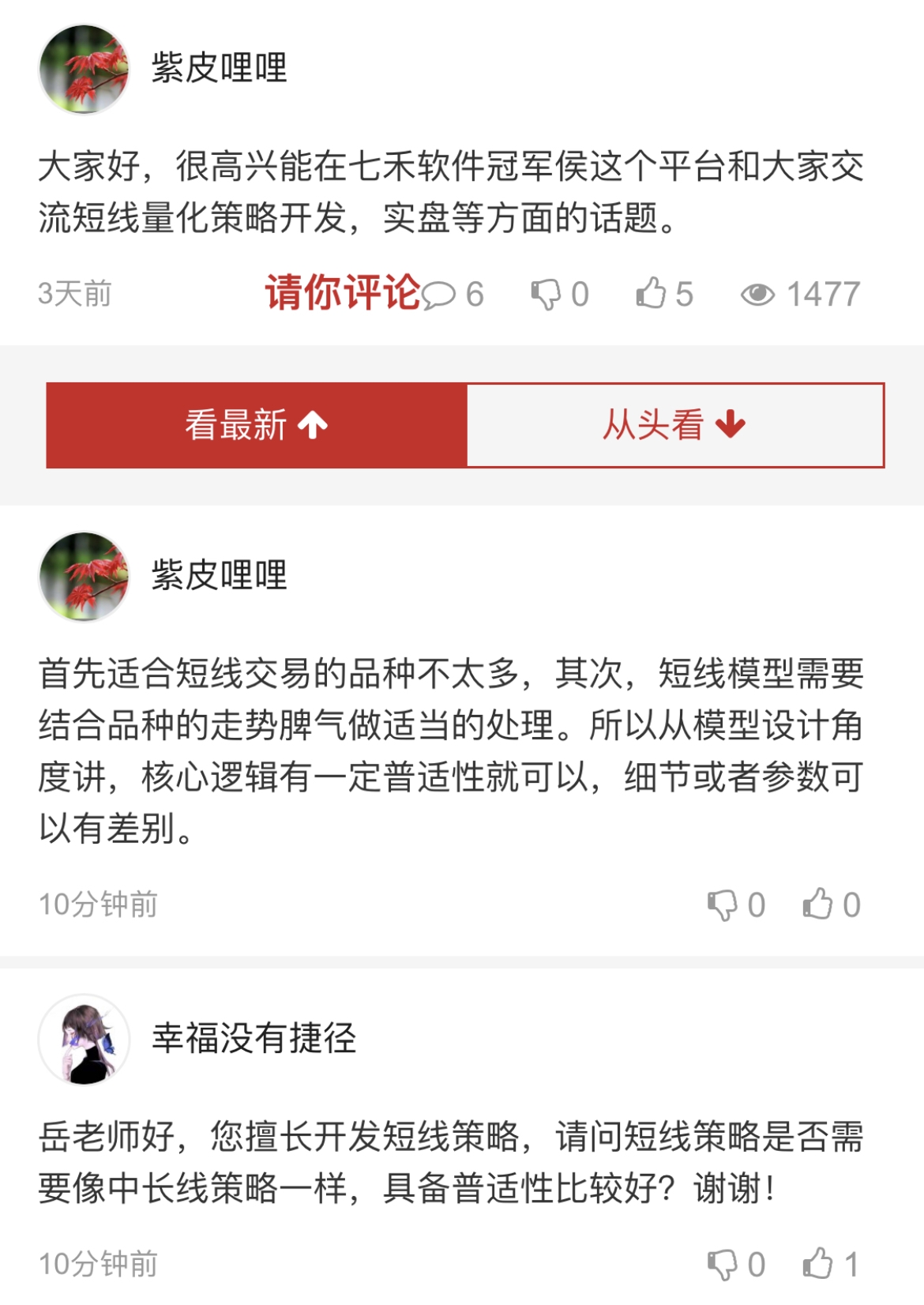Switch to 从头看 sorting
The width and height of the screenshot is (924, 1305).
tap(674, 425)
